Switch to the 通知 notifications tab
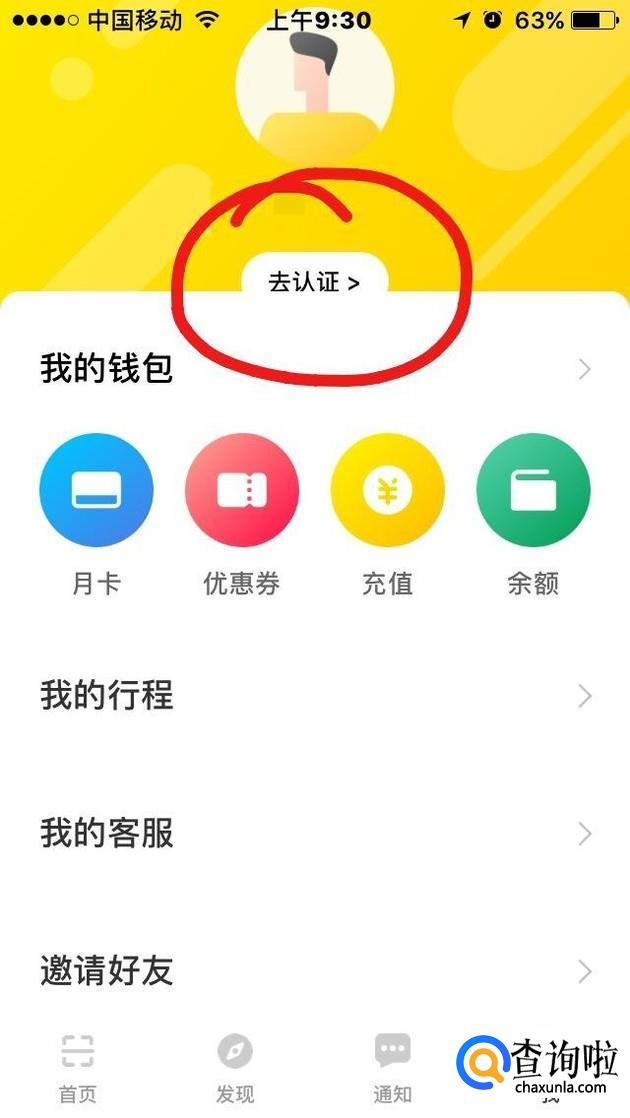The image size is (630, 1118). (x=392, y=1066)
